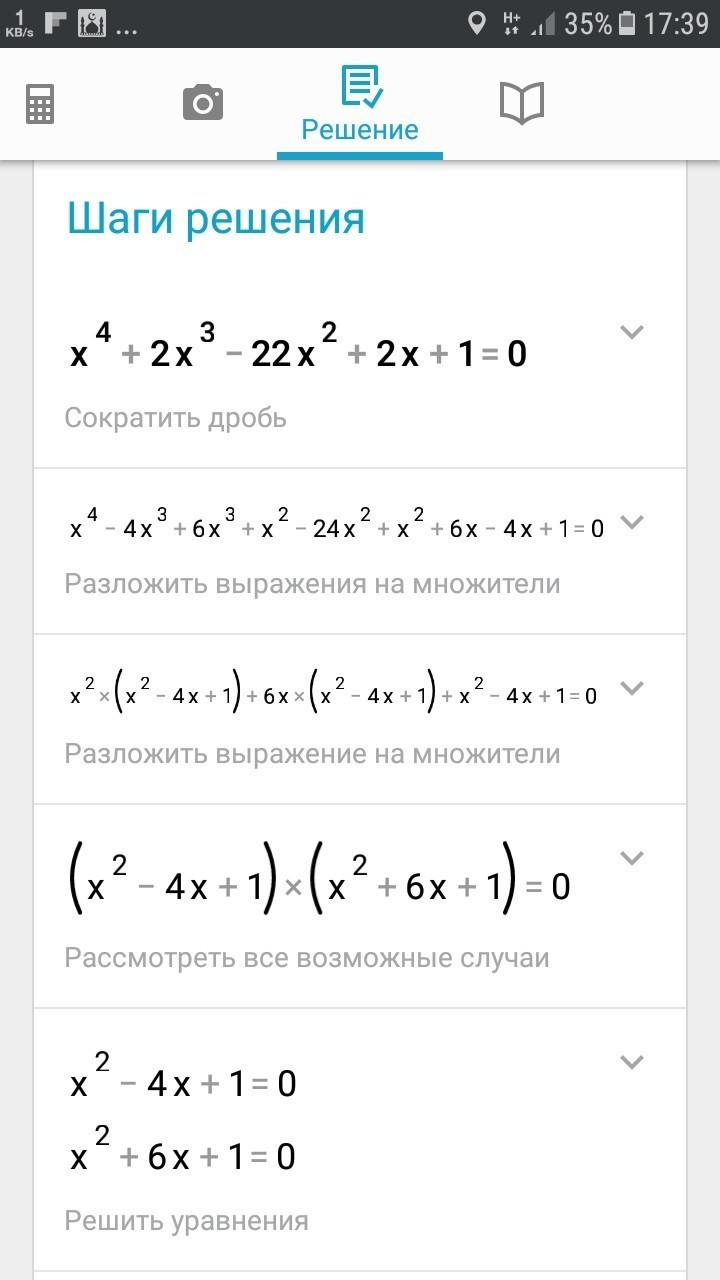Select the Решение tab

click(360, 105)
